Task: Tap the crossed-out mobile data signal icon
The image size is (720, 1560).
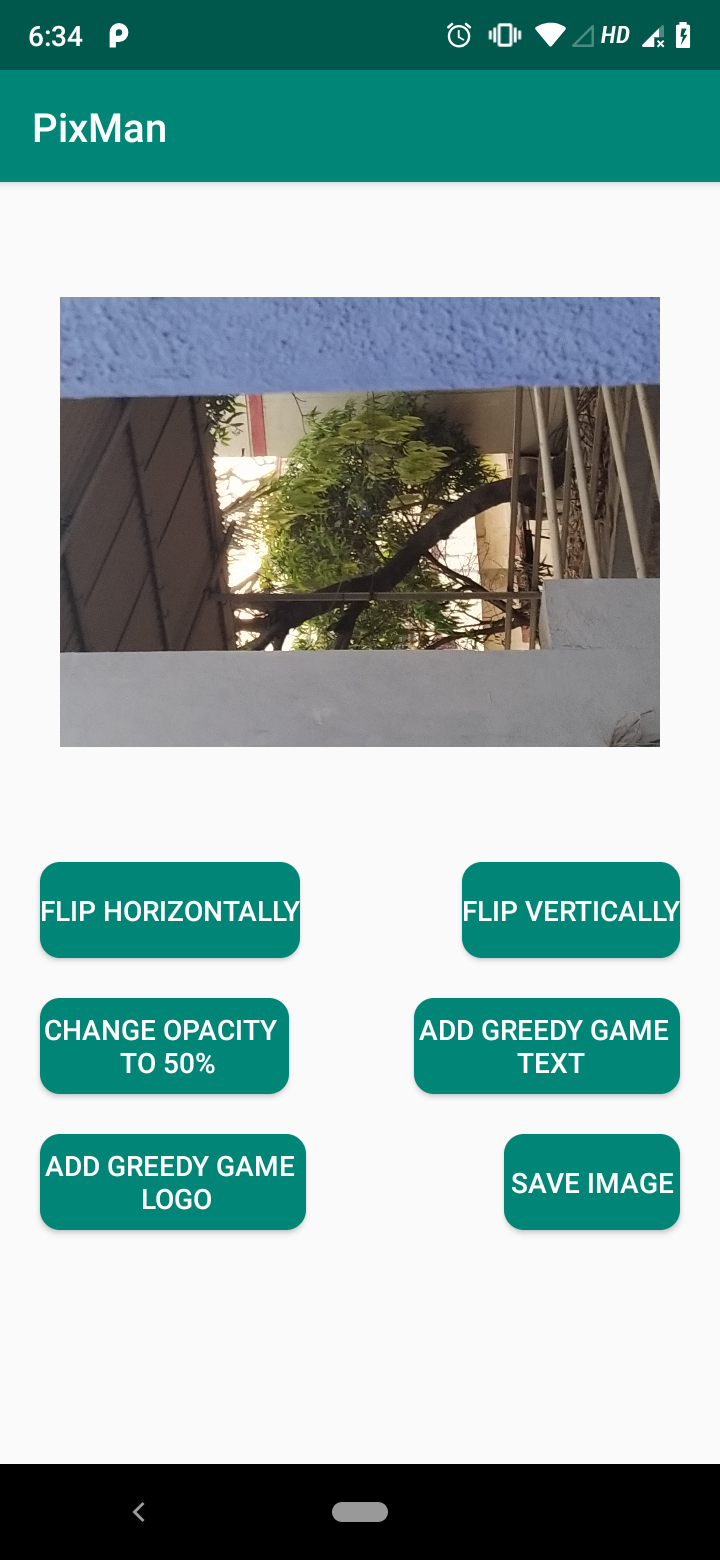Action: [655, 34]
